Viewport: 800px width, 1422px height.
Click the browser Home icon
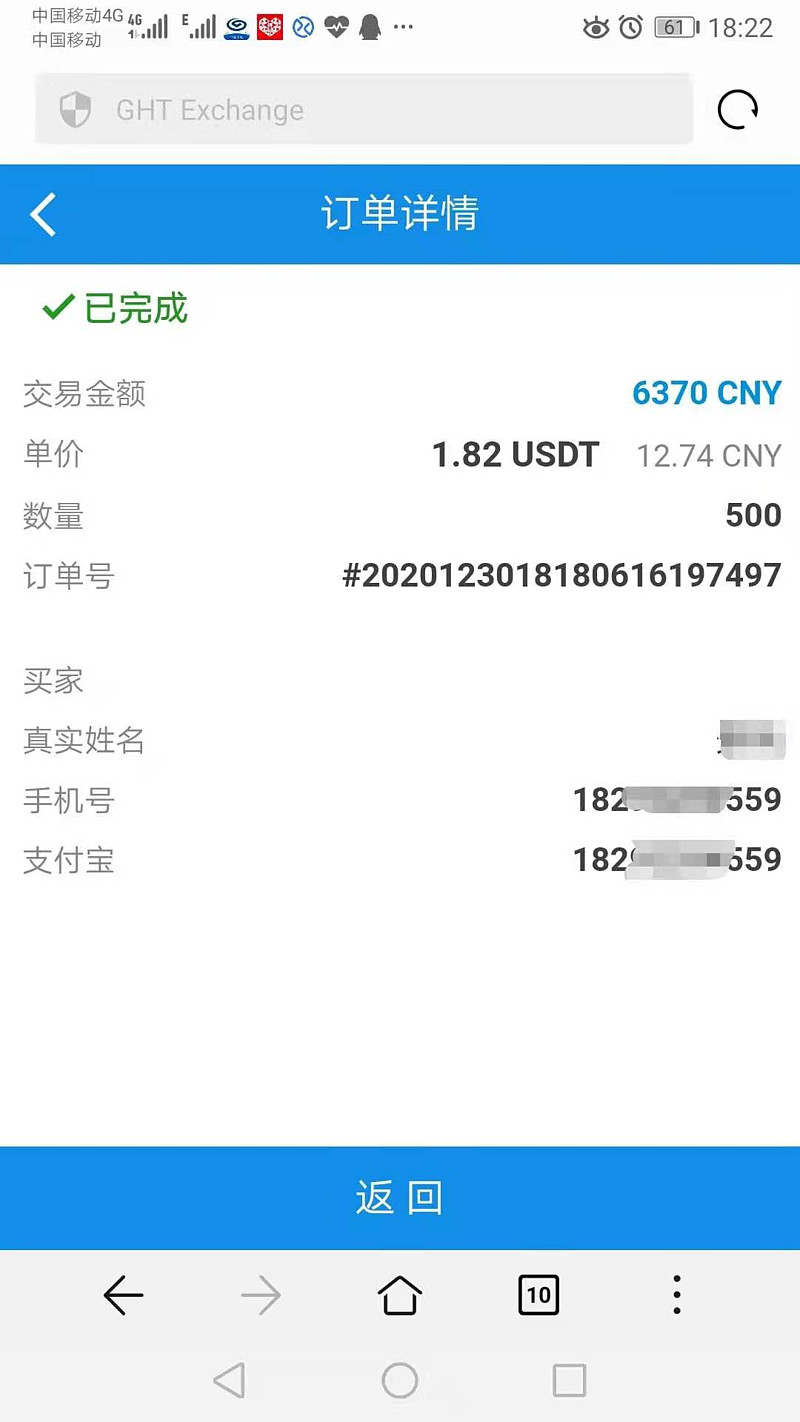(400, 1295)
